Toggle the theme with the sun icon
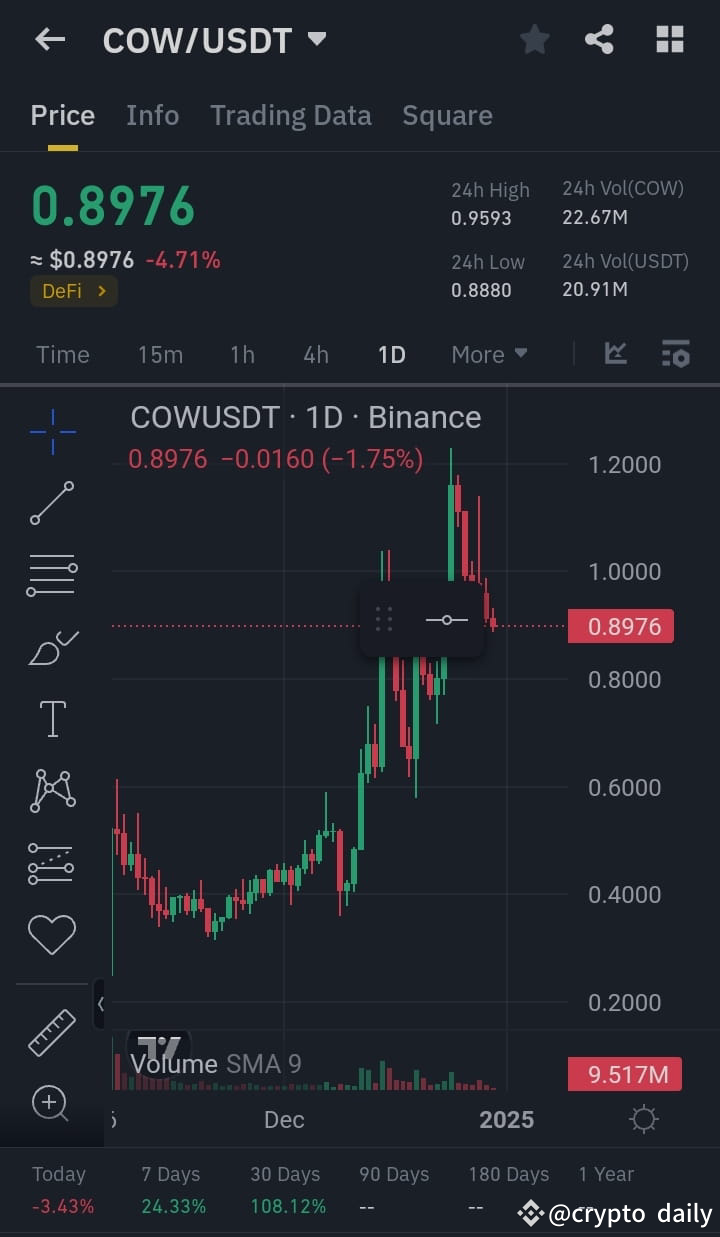This screenshot has width=720, height=1237. (643, 1120)
